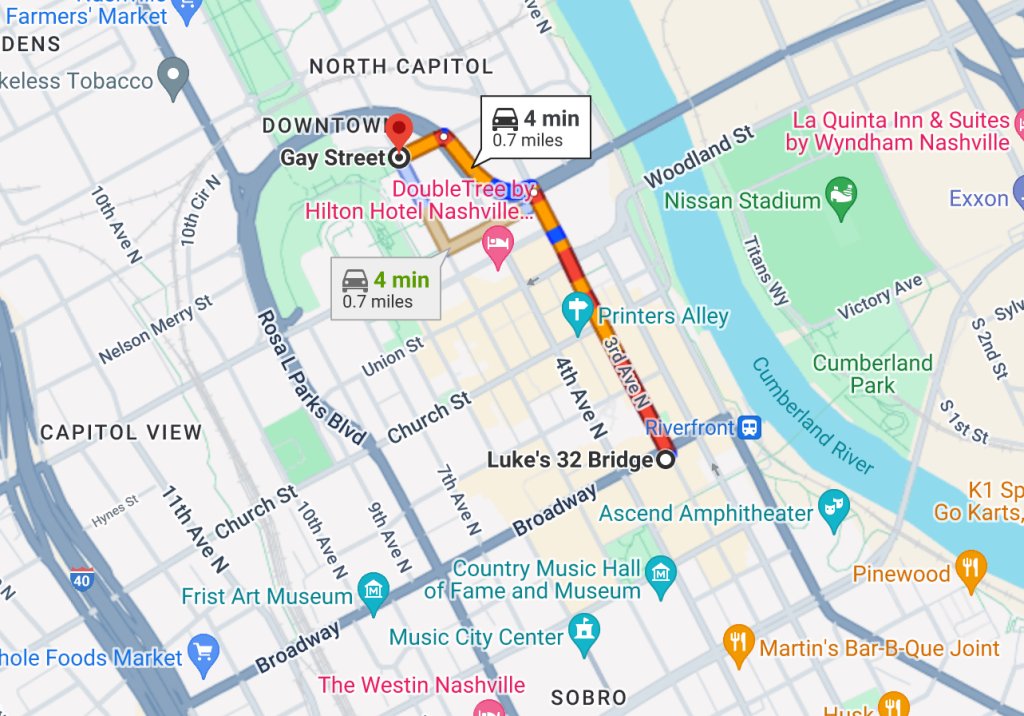Open the Music City Center pin
This screenshot has height=716, width=1024.
pyautogui.click(x=583, y=629)
